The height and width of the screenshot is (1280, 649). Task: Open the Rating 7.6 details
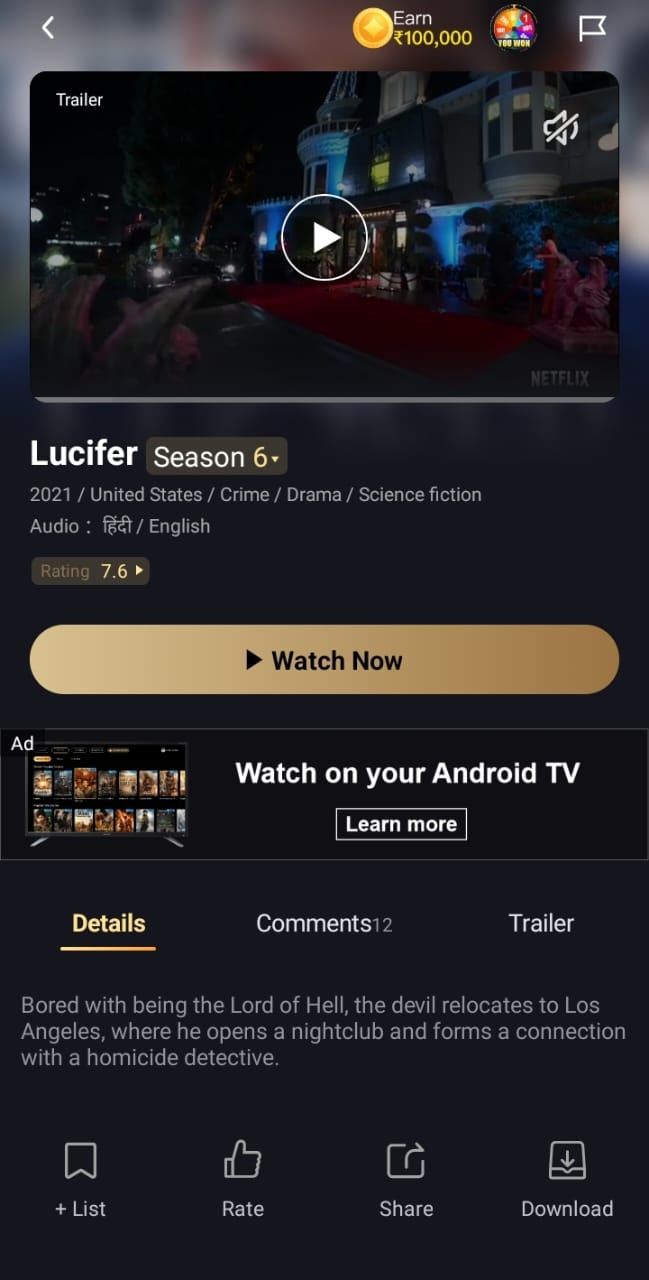point(90,571)
